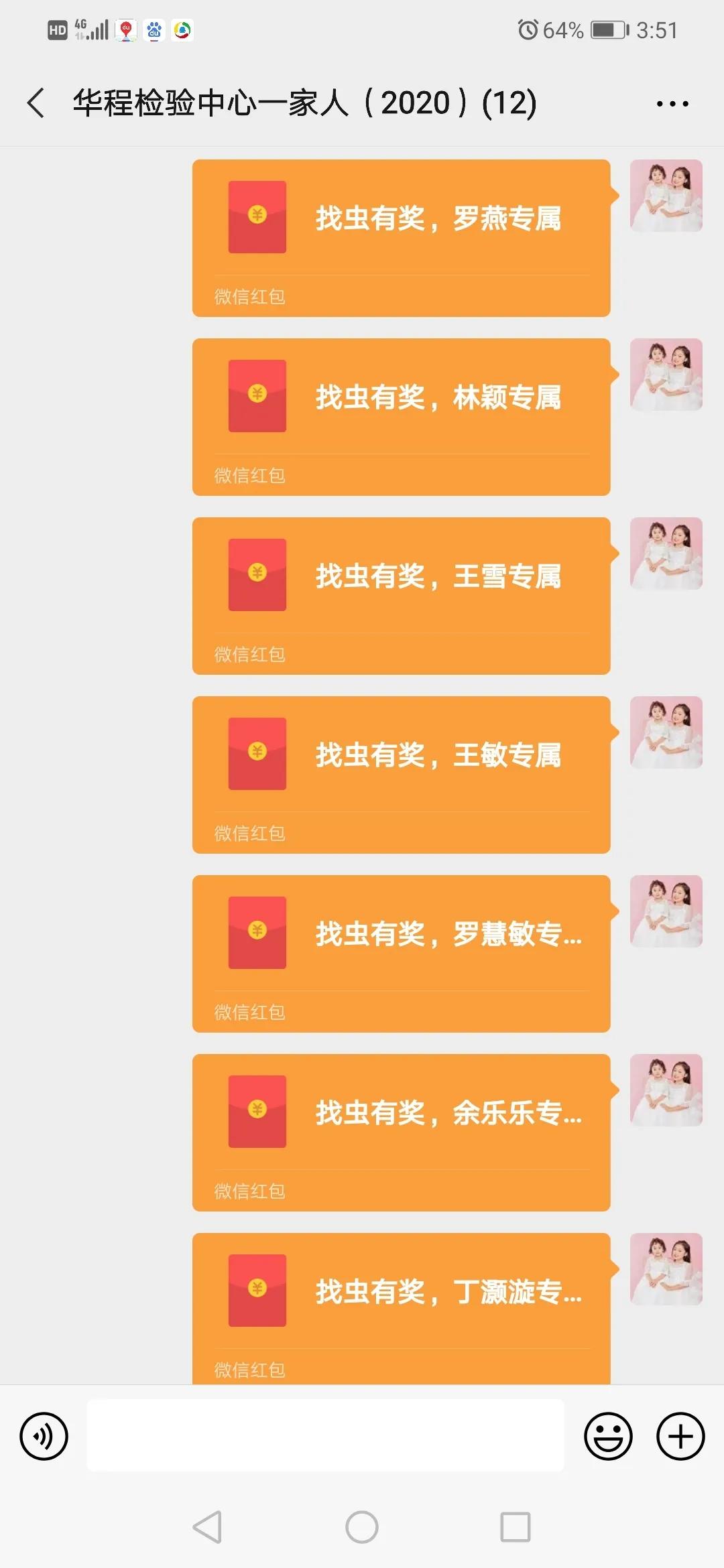Open the system recent apps view
Viewport: 724px width, 1568px height.
(515, 1527)
